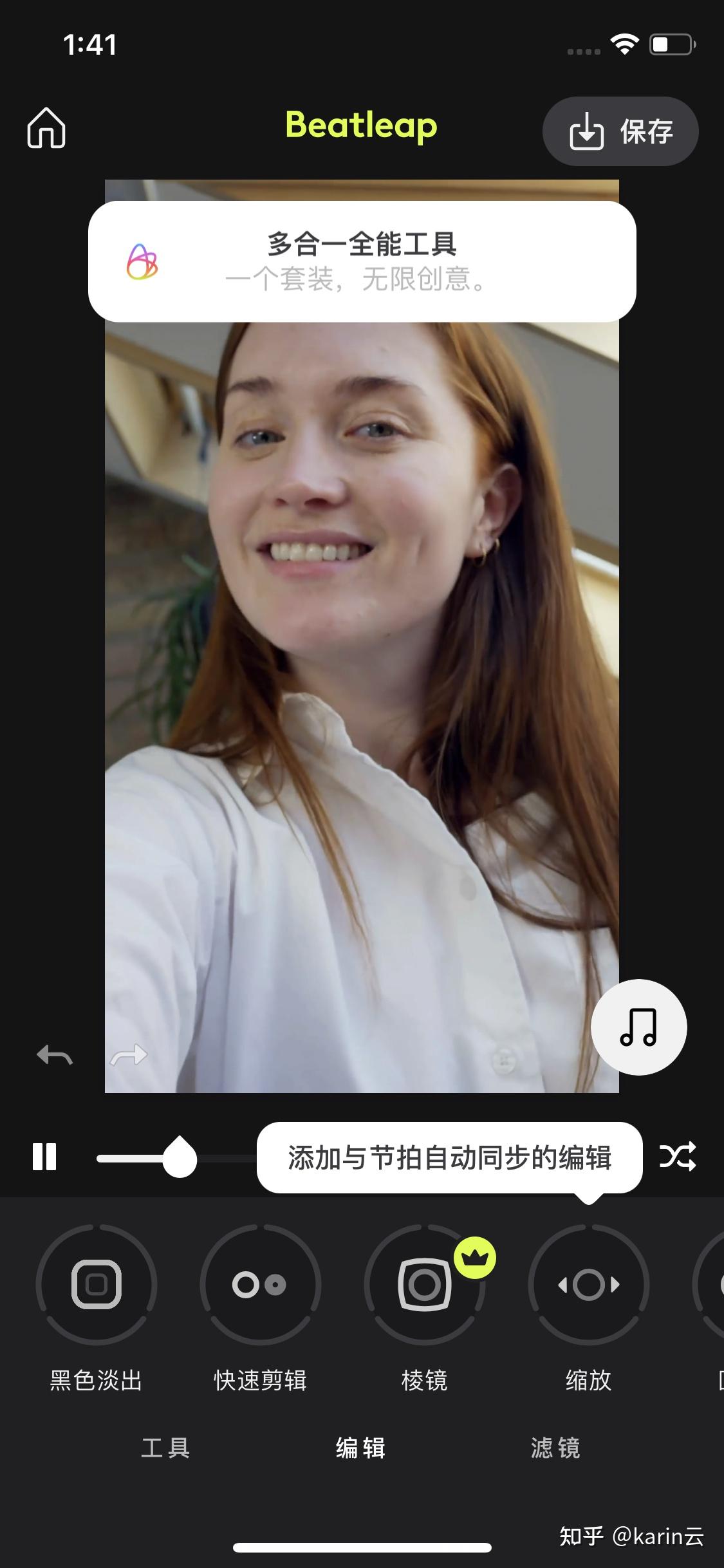This screenshot has width=724, height=1568.
Task: Apply the 快速剪辑 effect
Action: (x=260, y=1285)
